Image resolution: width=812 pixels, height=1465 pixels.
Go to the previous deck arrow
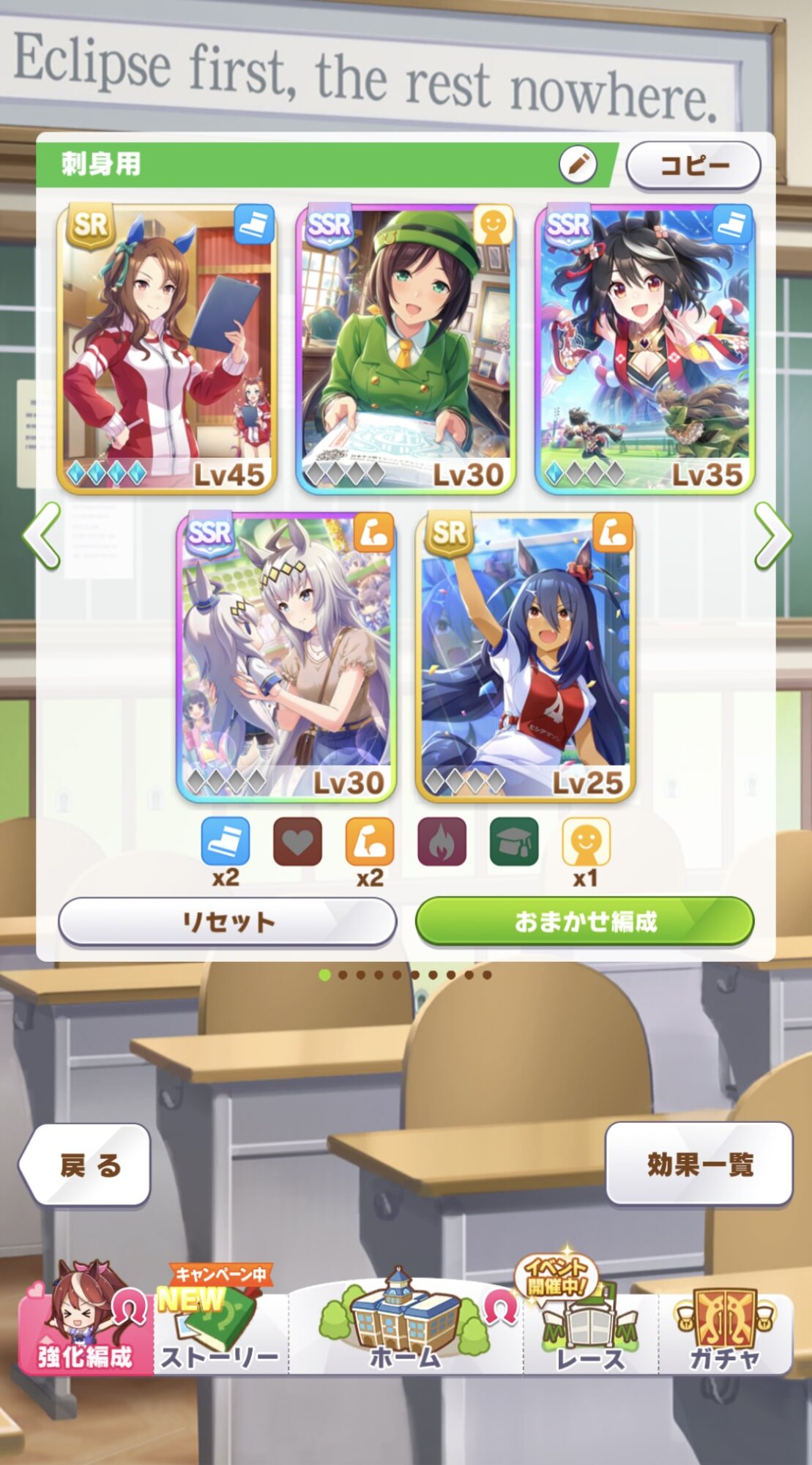click(42, 535)
